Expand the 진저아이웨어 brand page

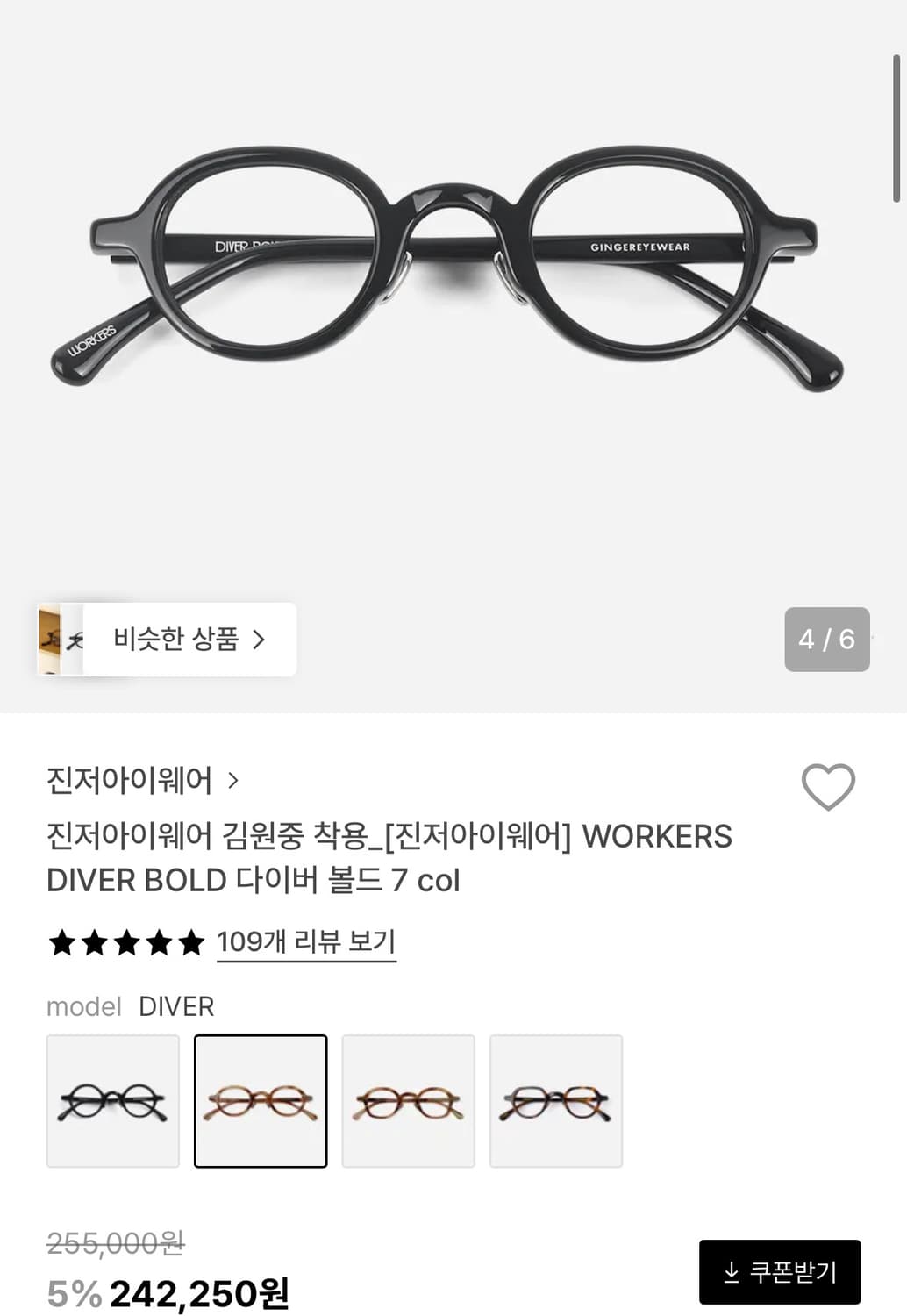click(x=130, y=778)
